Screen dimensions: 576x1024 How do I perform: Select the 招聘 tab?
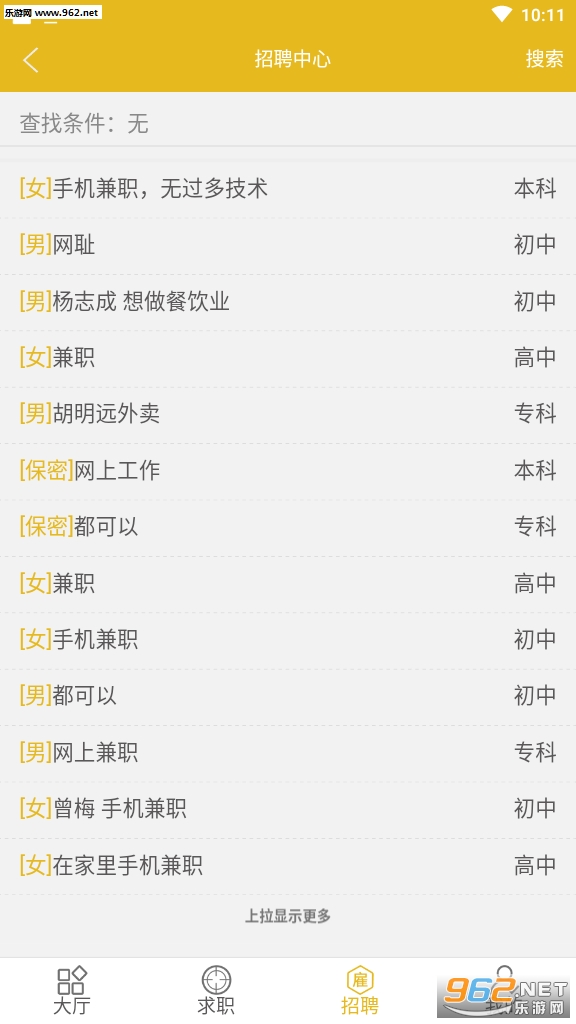360,991
